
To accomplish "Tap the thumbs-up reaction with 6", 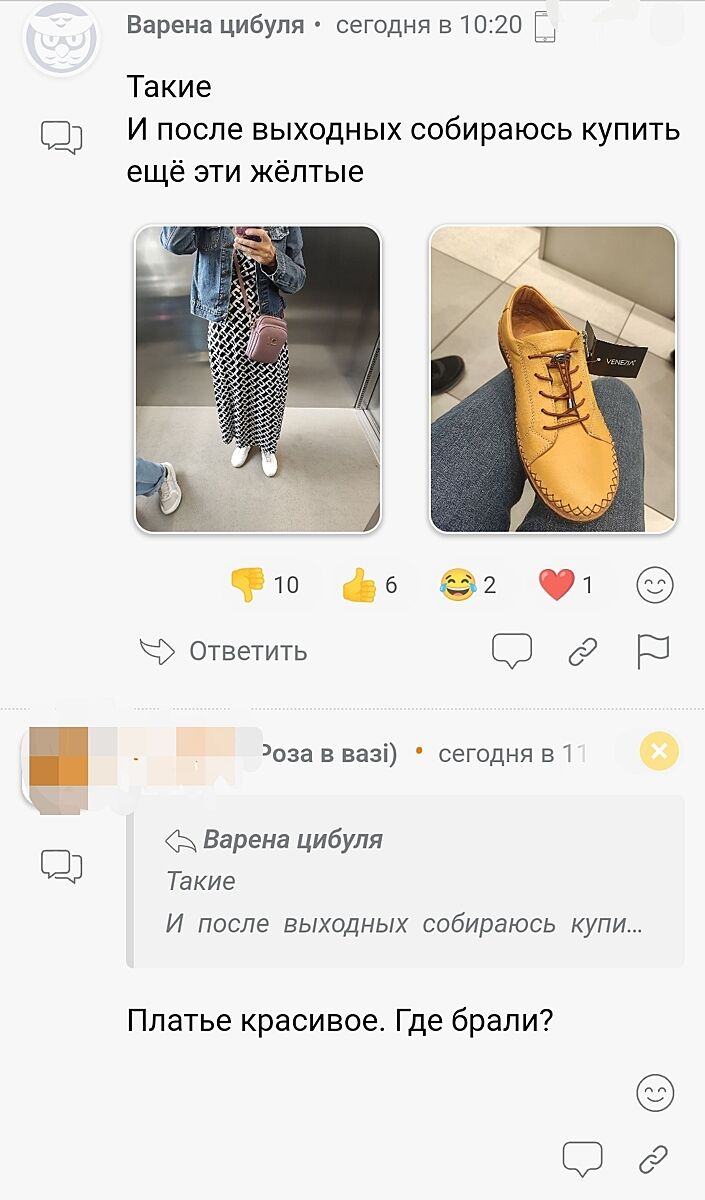I will [x=369, y=585].
